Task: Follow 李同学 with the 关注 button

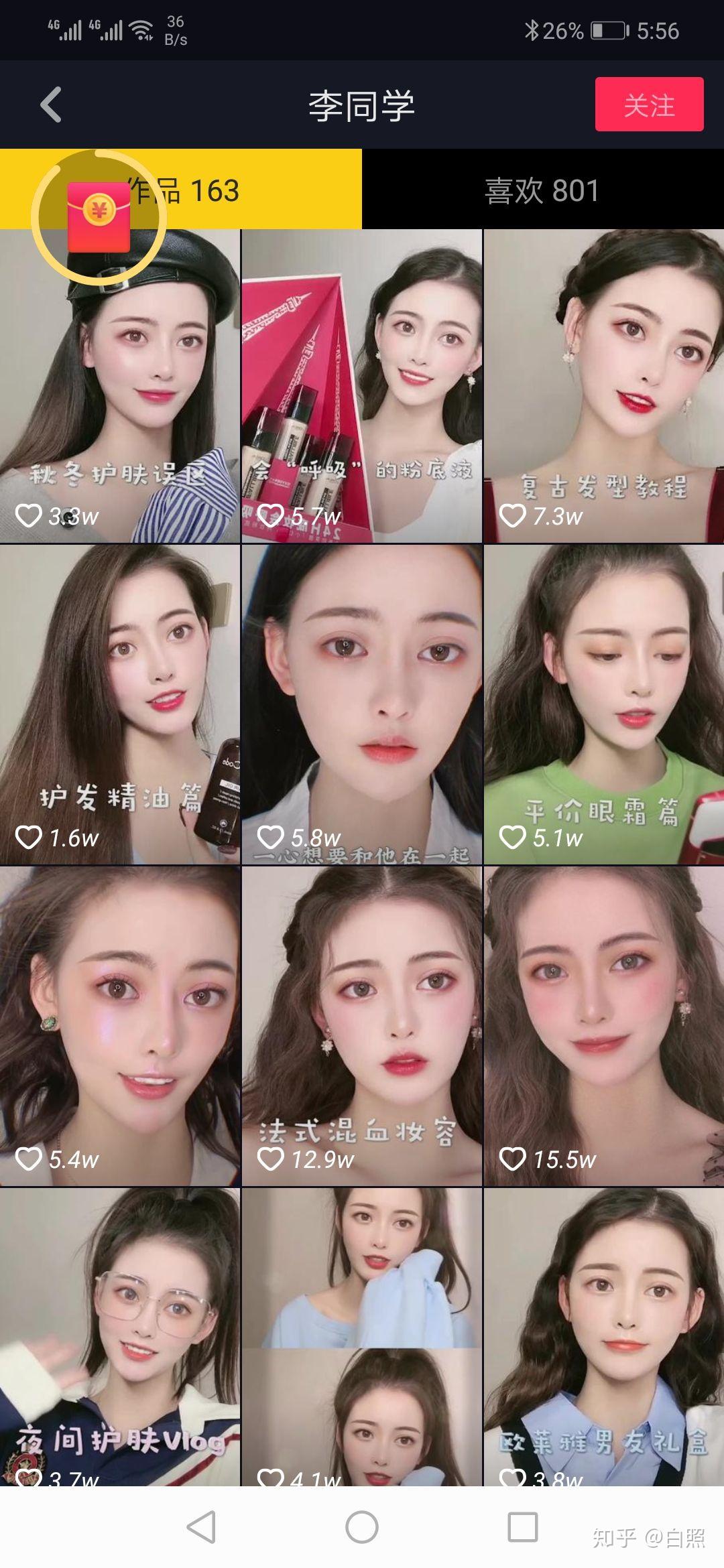Action: 649,105
